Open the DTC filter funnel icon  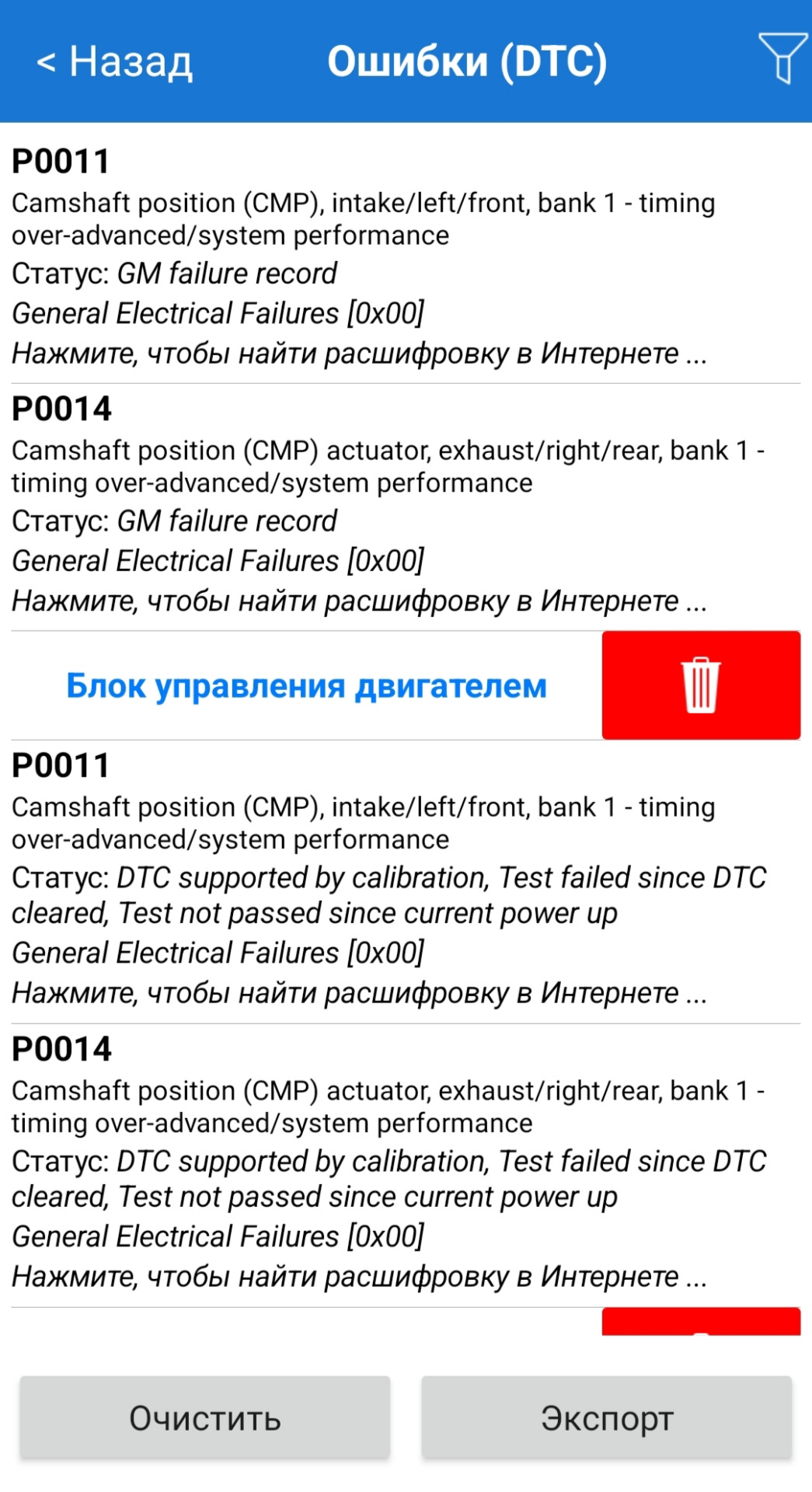(782, 58)
